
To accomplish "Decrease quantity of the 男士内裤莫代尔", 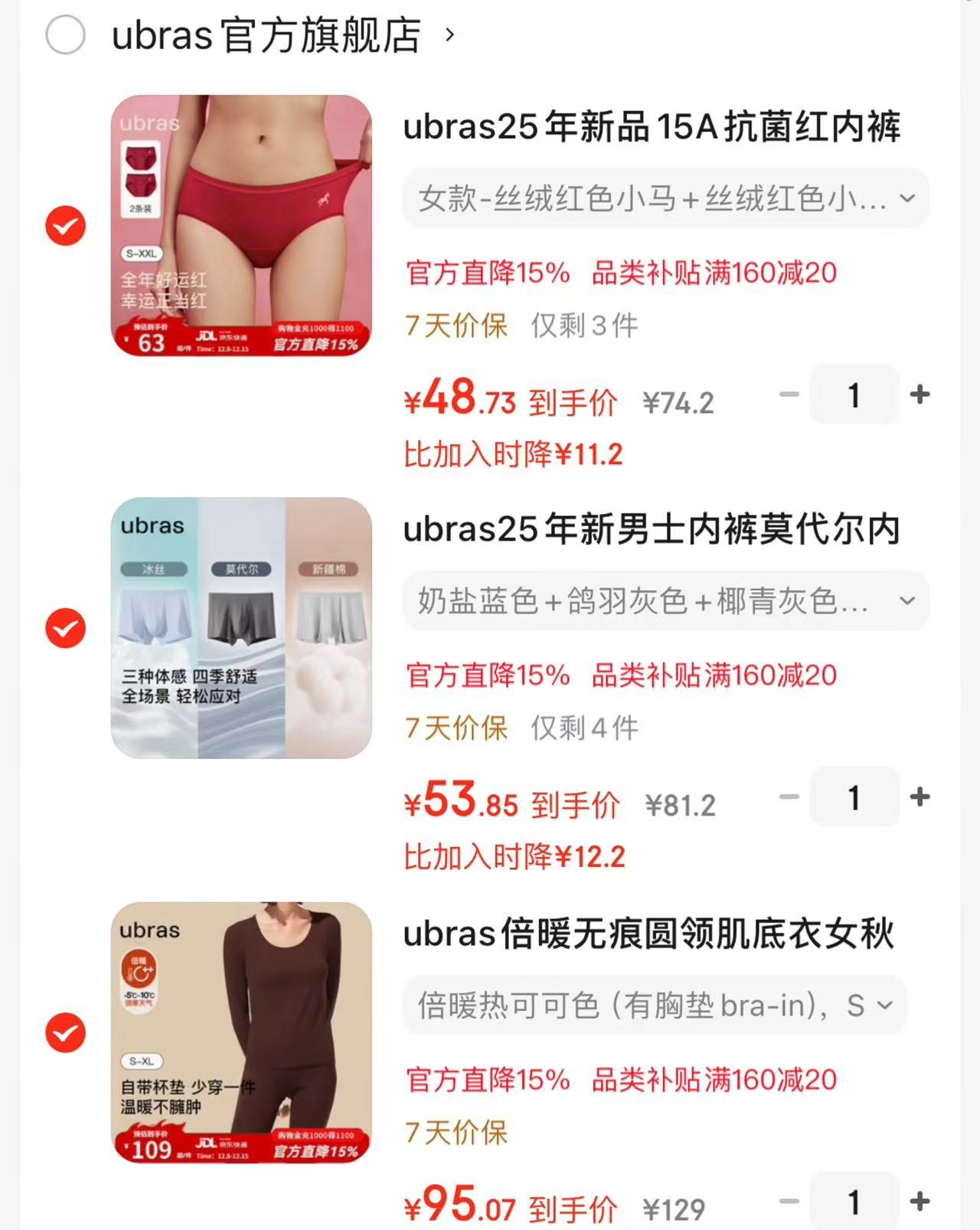I will point(789,797).
